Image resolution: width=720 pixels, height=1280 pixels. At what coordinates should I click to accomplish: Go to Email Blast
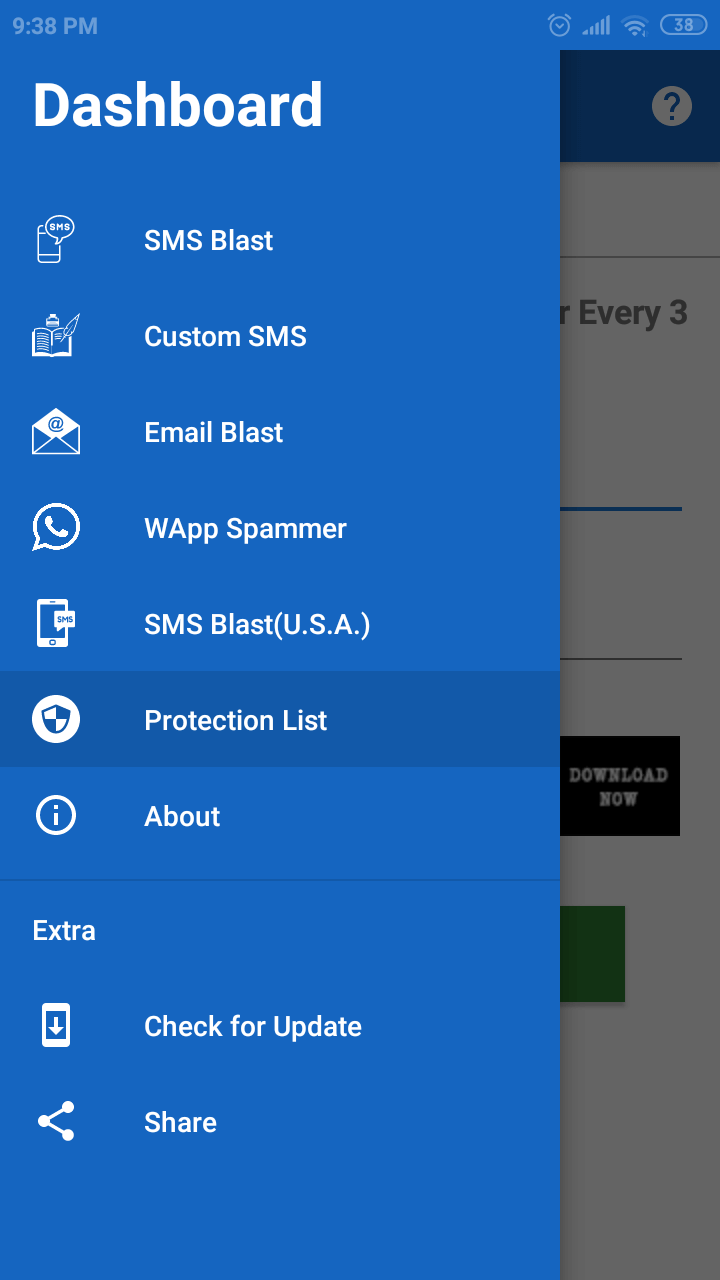point(280,432)
